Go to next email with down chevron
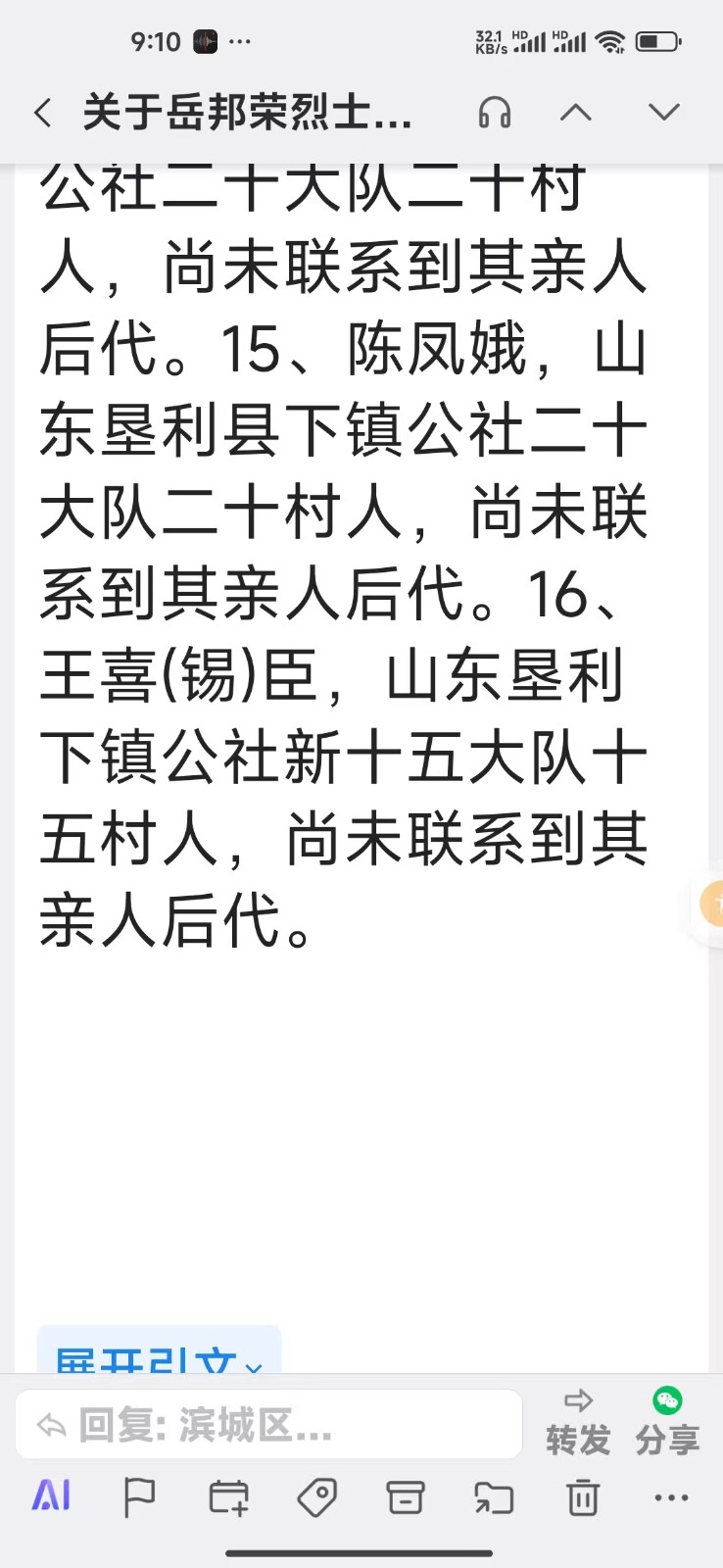 pos(664,113)
